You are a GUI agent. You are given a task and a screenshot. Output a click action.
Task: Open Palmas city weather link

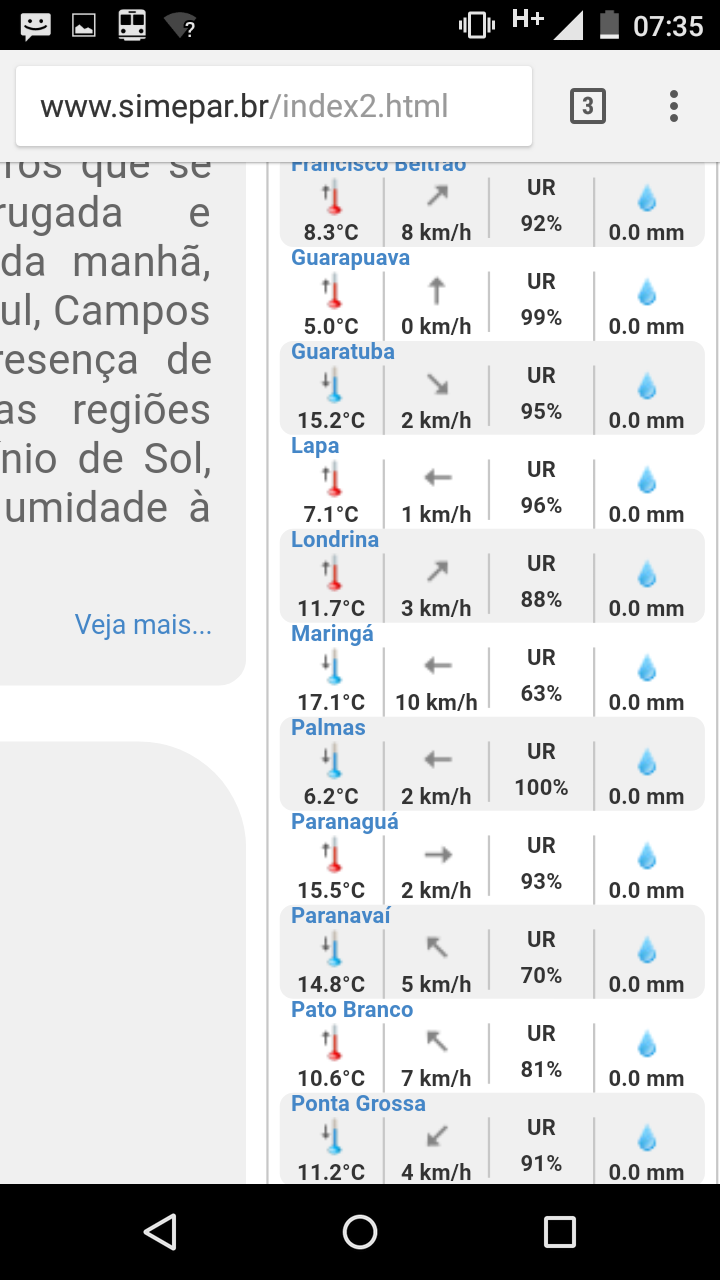click(328, 728)
